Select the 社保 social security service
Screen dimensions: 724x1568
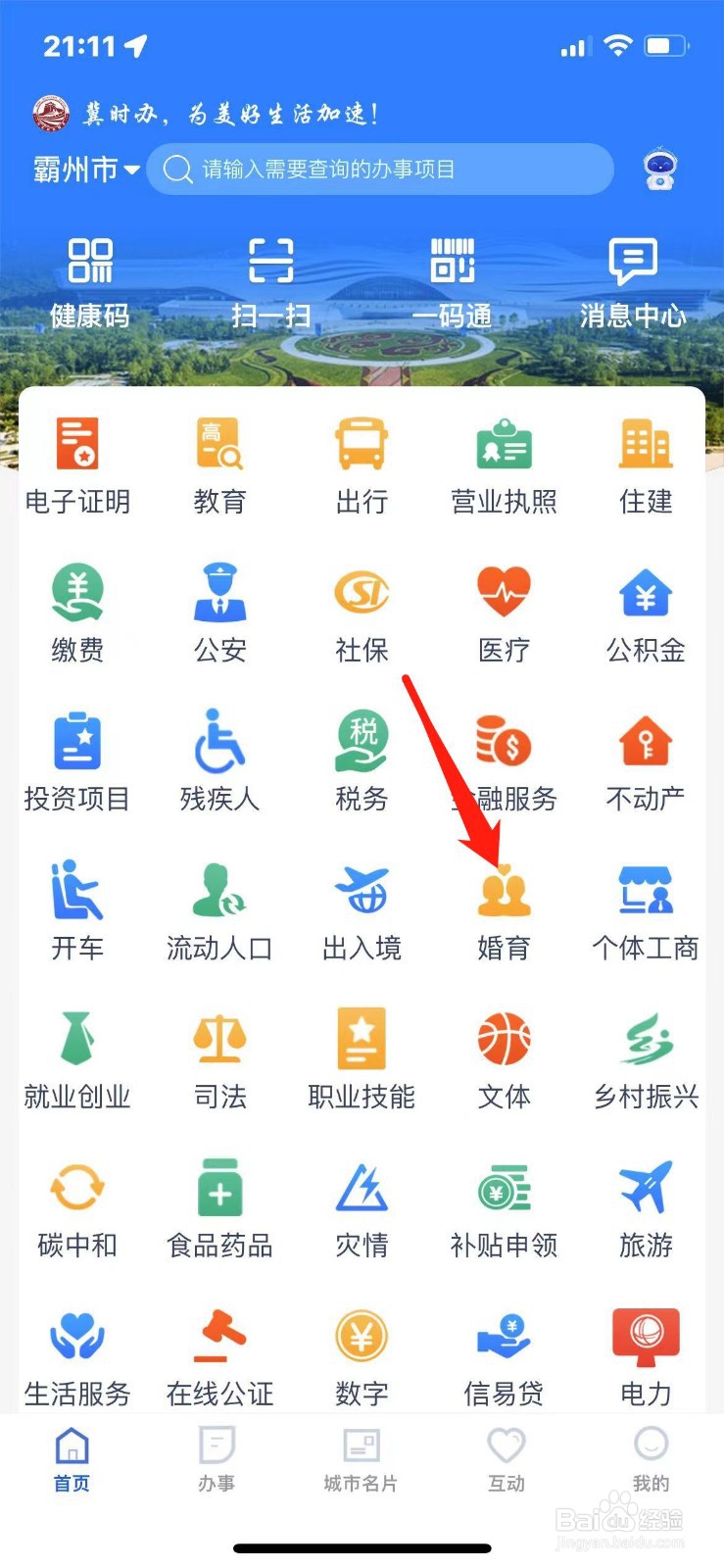[x=361, y=612]
